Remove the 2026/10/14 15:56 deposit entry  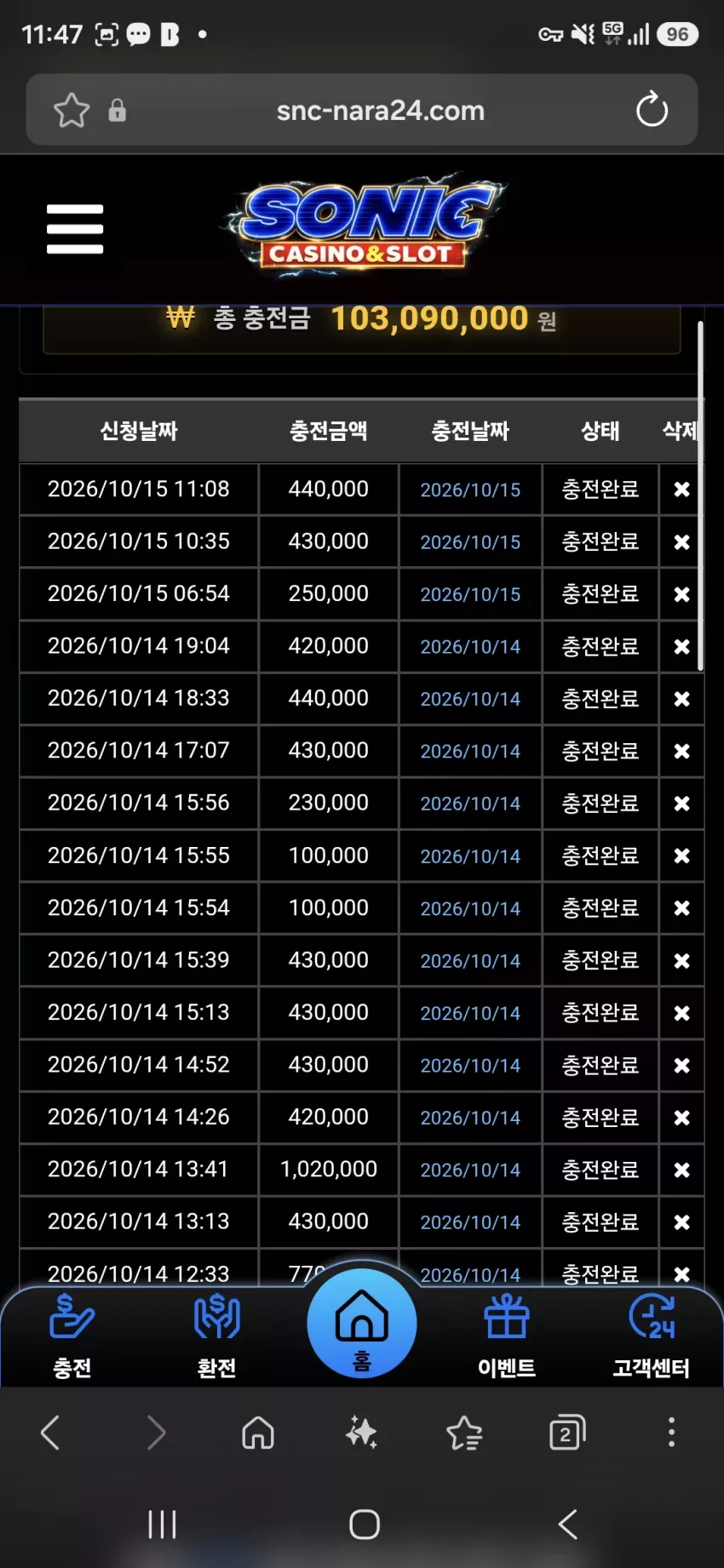coord(681,804)
